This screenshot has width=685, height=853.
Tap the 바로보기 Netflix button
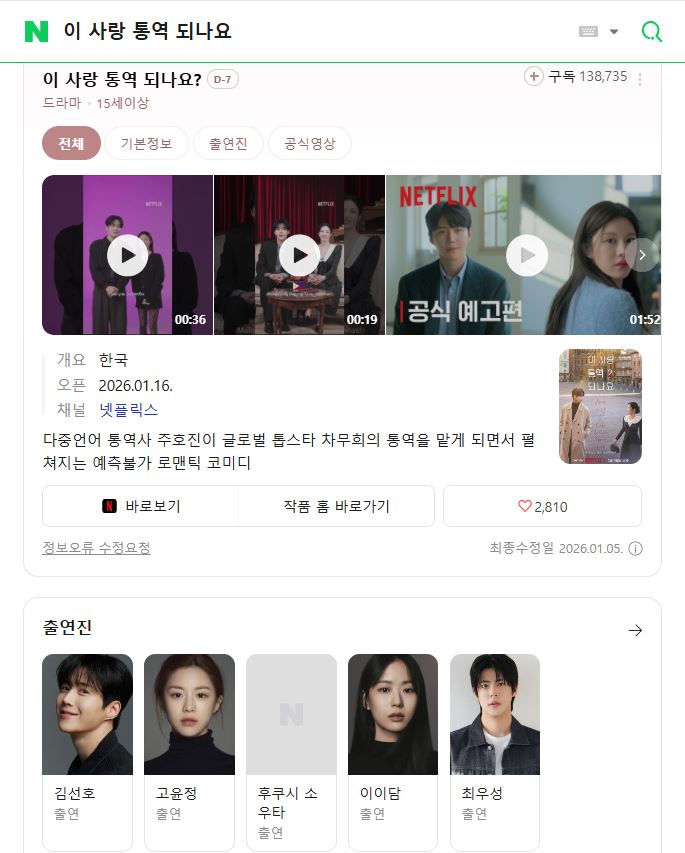[140, 506]
